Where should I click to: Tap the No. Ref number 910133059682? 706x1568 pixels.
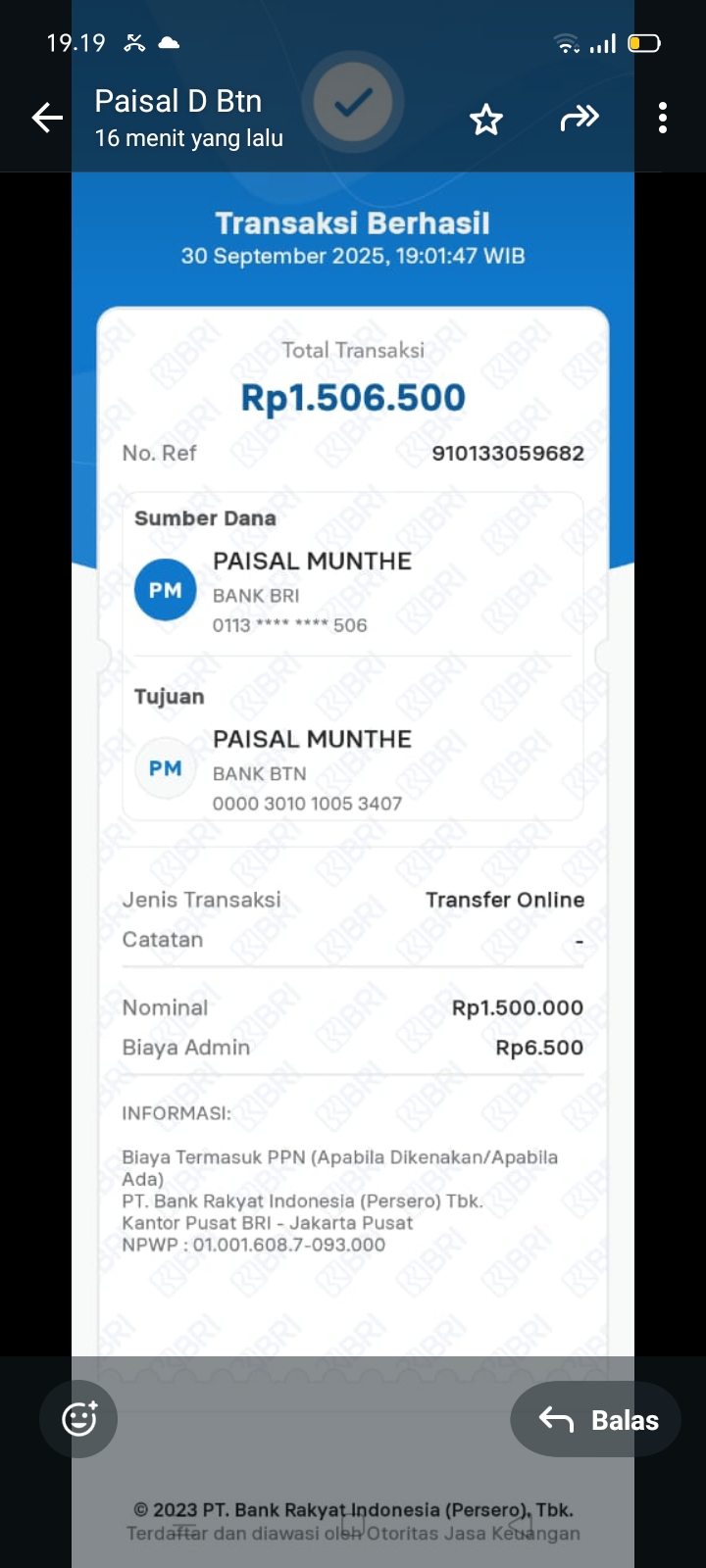[509, 453]
